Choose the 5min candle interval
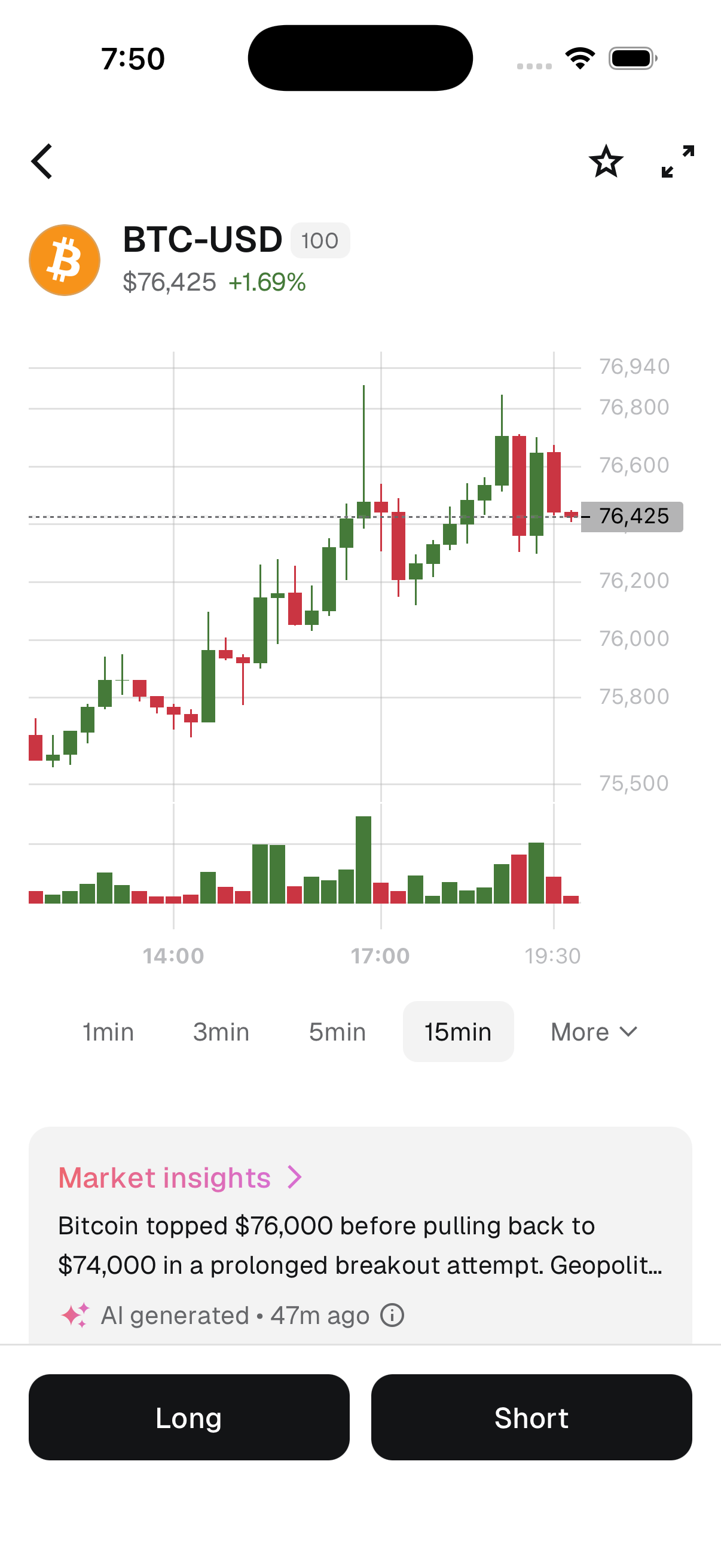 (x=337, y=1032)
